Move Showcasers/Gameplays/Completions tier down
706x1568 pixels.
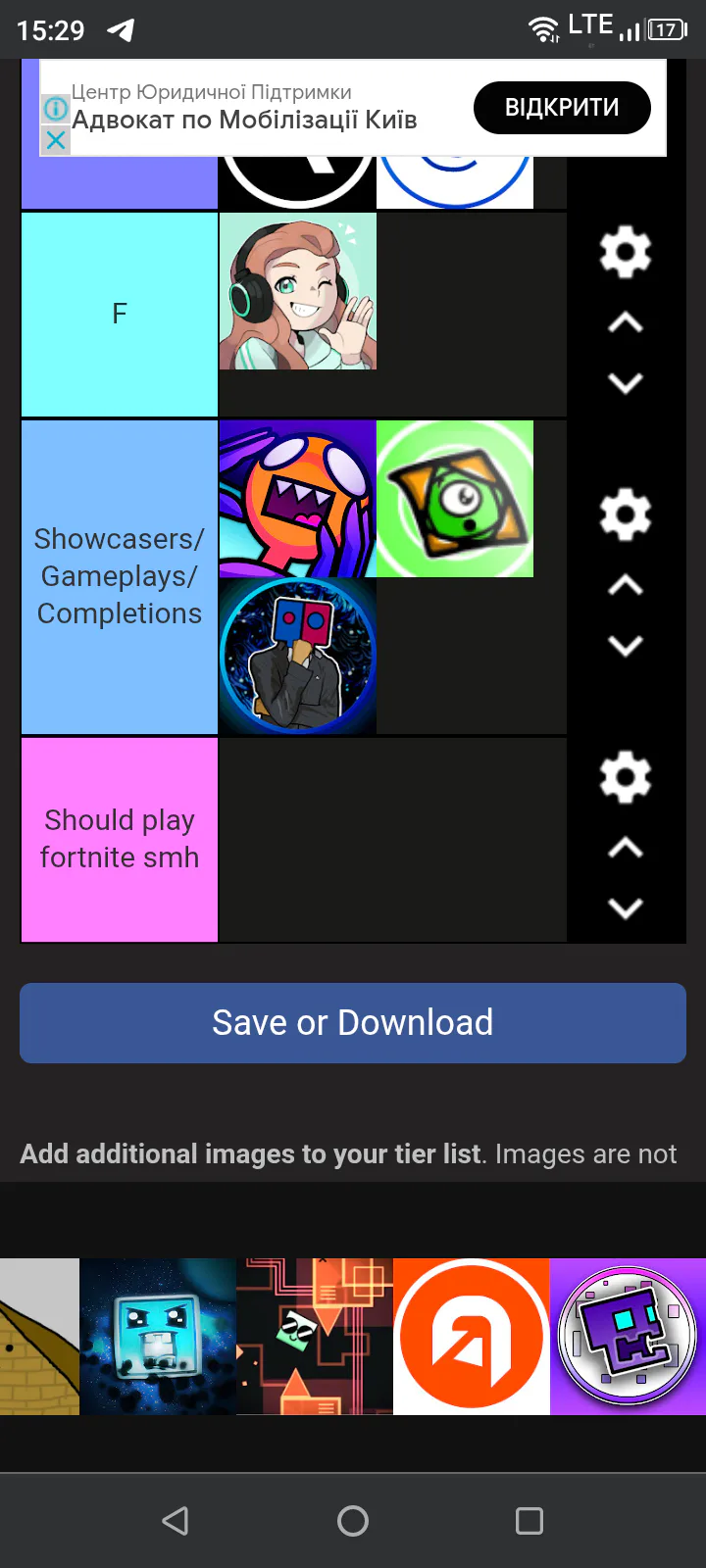(x=626, y=645)
